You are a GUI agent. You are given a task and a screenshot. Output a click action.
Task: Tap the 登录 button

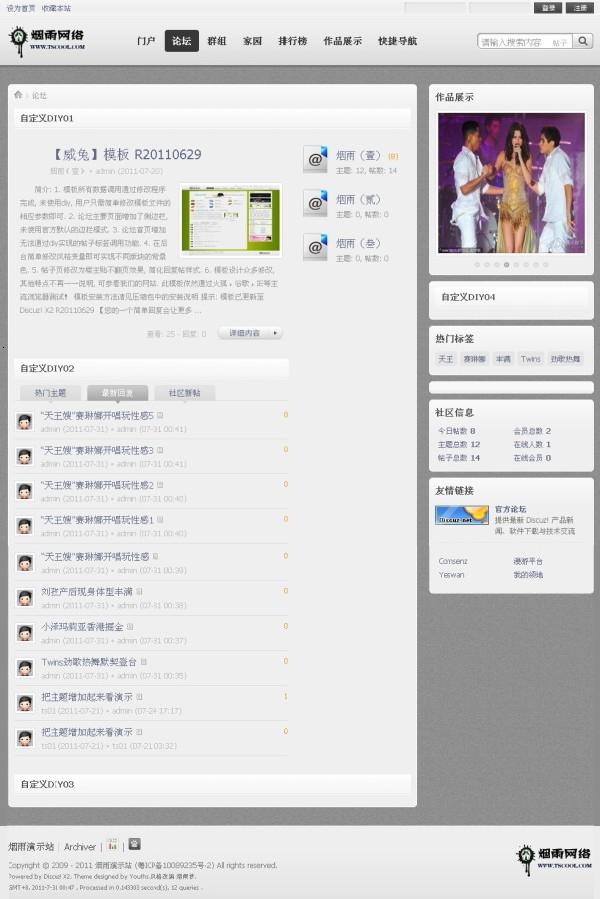coord(547,8)
